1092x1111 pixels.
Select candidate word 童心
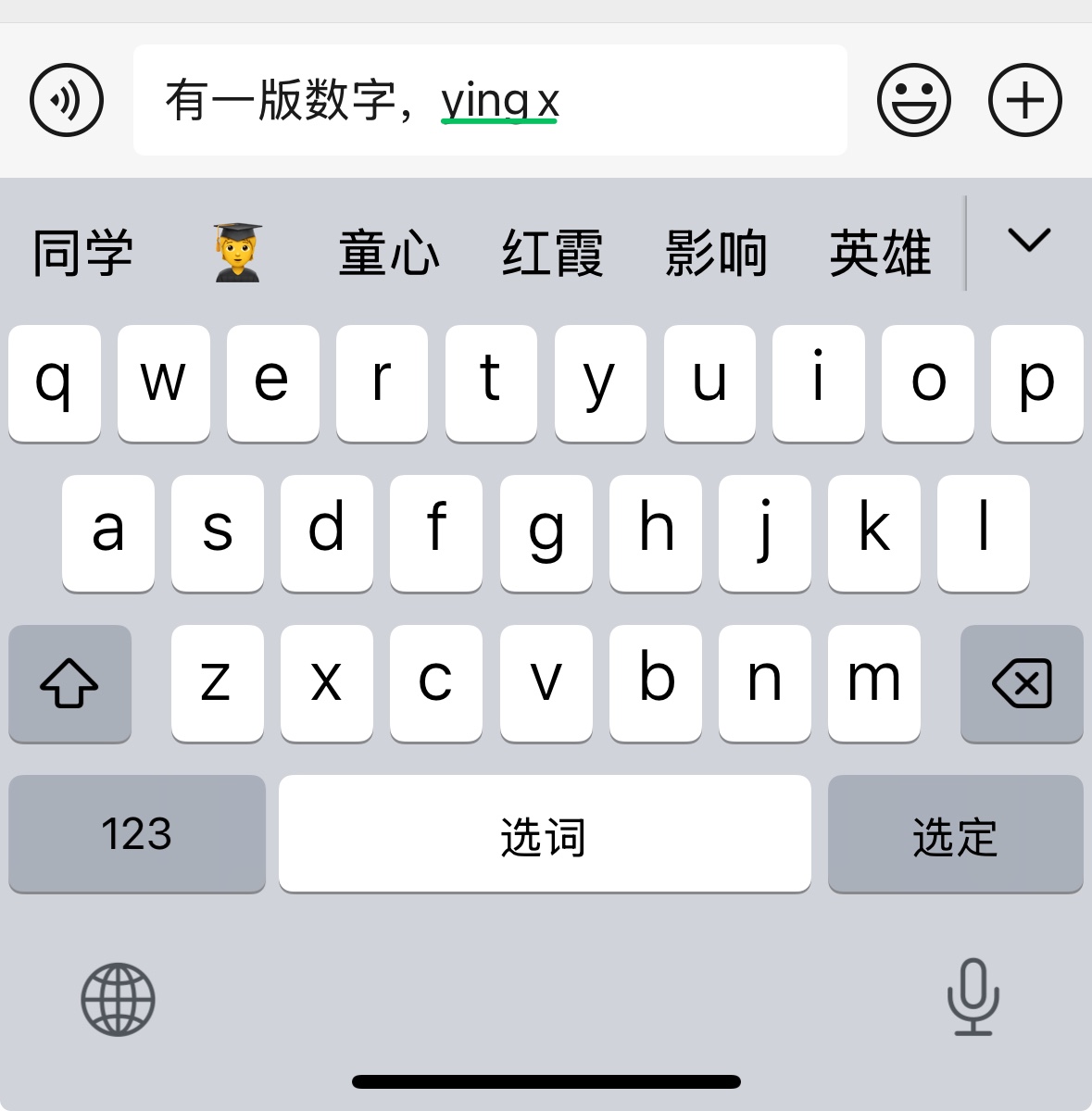tap(389, 253)
